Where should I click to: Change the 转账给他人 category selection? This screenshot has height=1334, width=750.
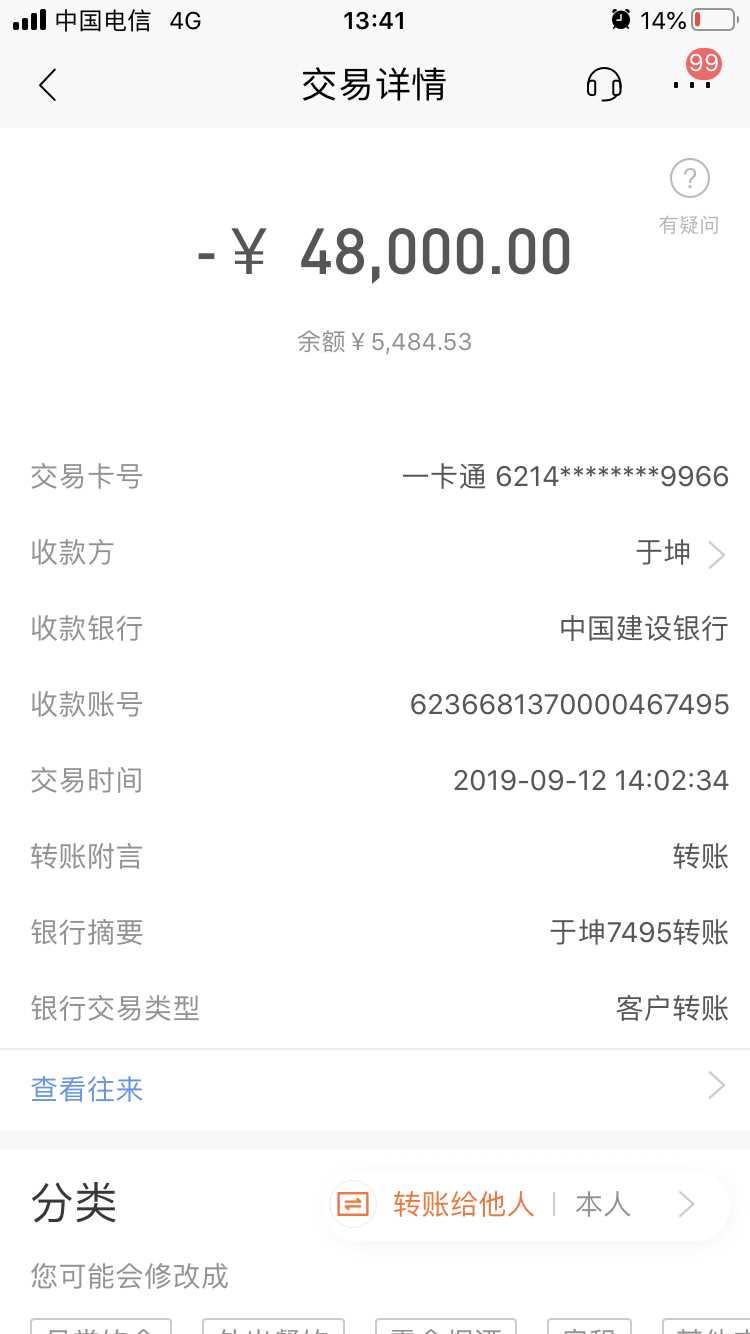point(528,1205)
